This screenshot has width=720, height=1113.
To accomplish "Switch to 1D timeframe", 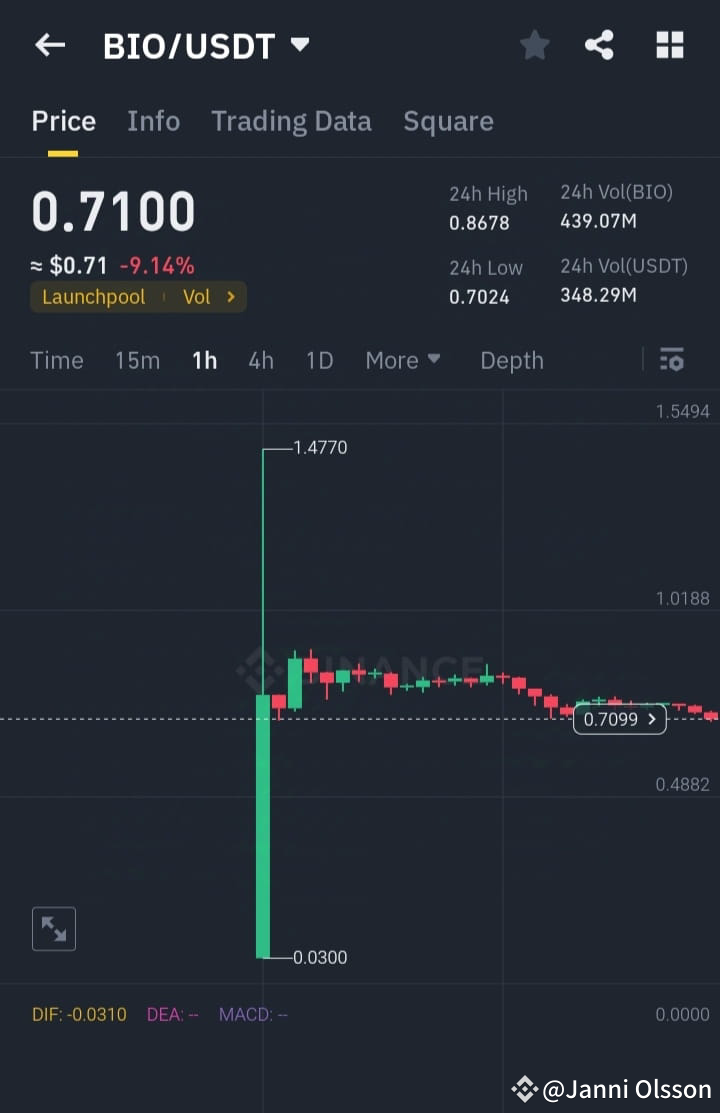I will pos(319,360).
